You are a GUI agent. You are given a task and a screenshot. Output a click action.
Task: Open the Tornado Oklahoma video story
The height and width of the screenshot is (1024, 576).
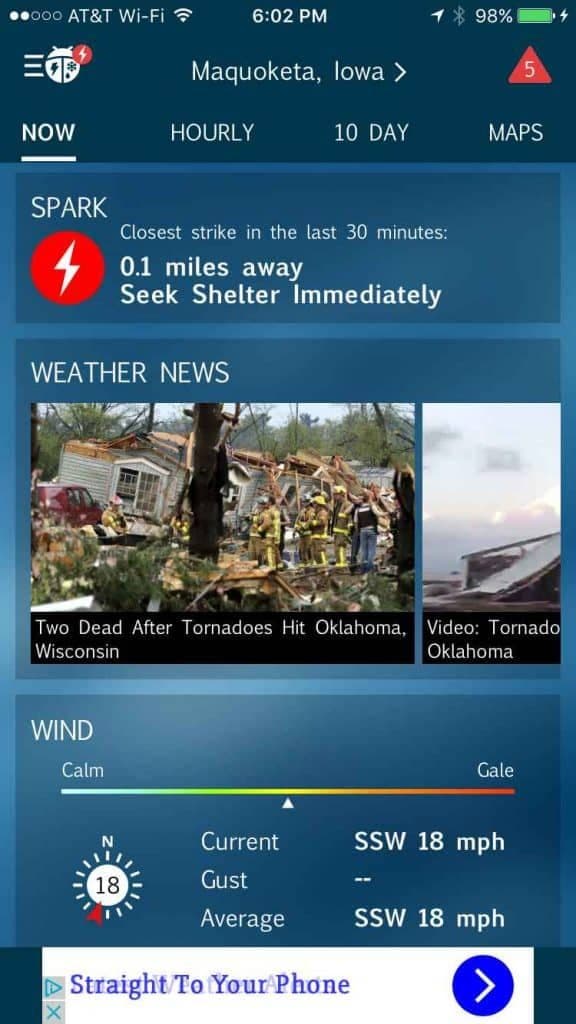[491, 533]
